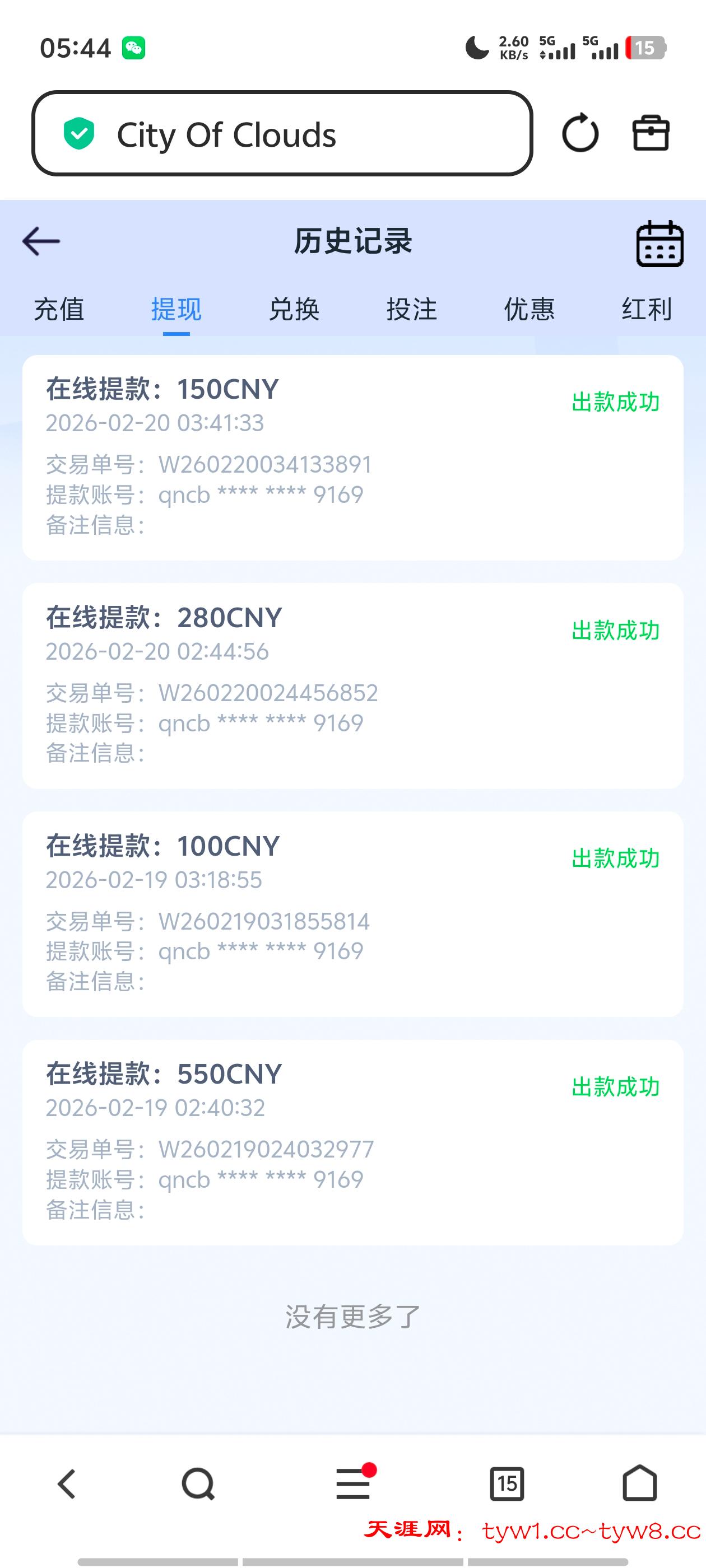The width and height of the screenshot is (706, 1568).
Task: Tap the browser's bottom back arrow
Action: point(66,1483)
